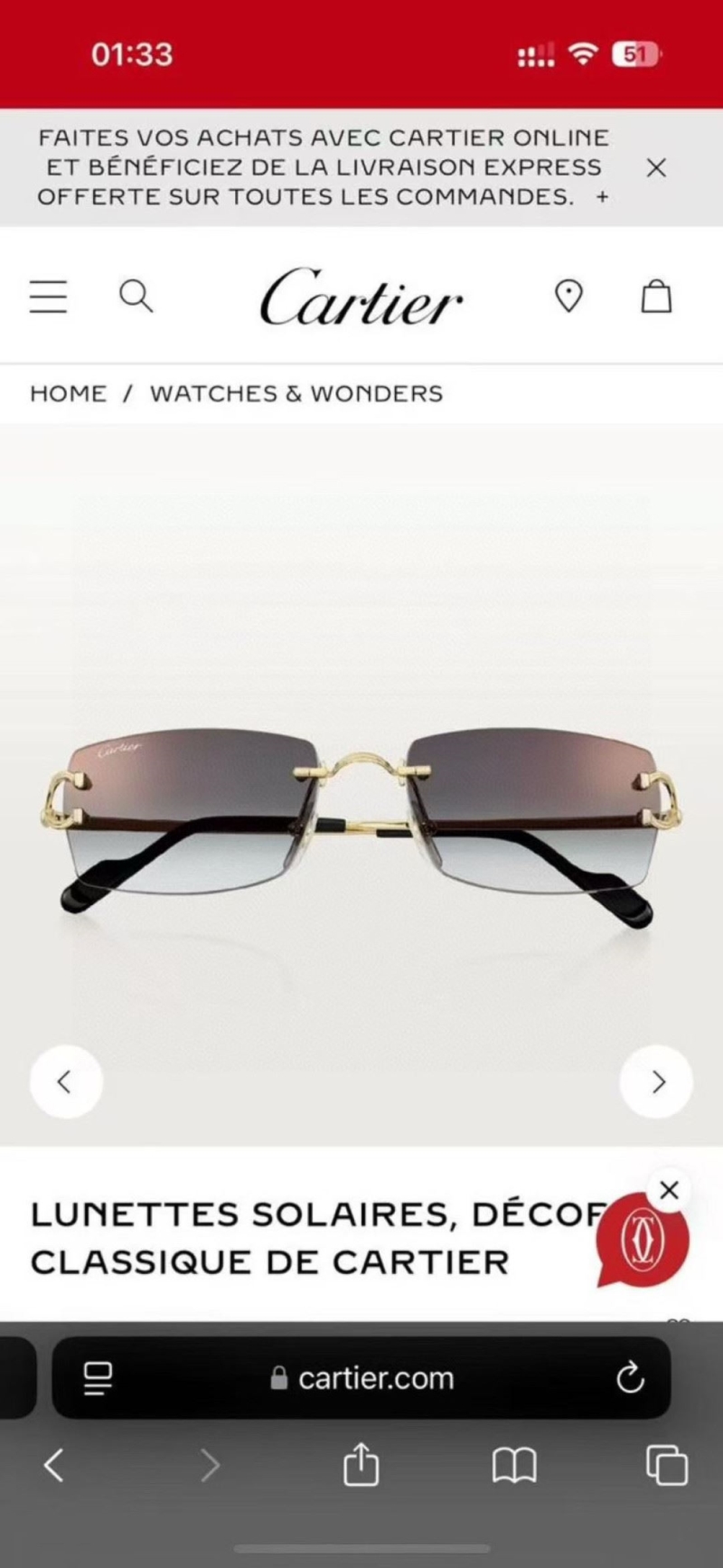
Task: Open the shopping bag
Action: [656, 296]
